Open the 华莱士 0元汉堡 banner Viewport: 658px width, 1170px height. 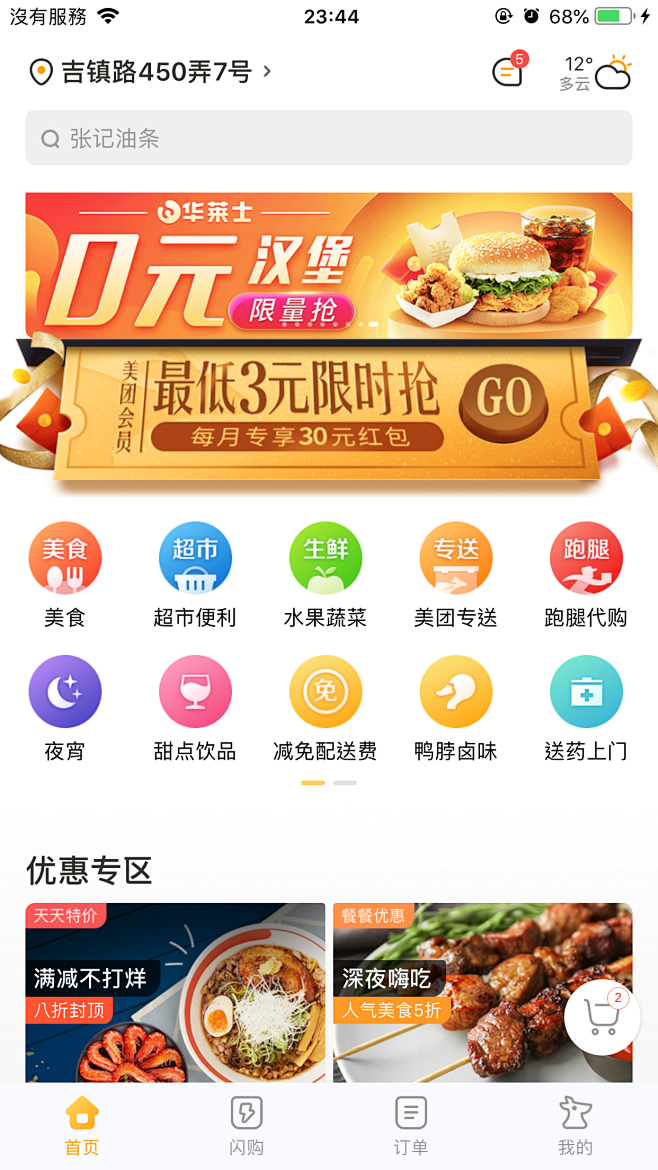(328, 264)
